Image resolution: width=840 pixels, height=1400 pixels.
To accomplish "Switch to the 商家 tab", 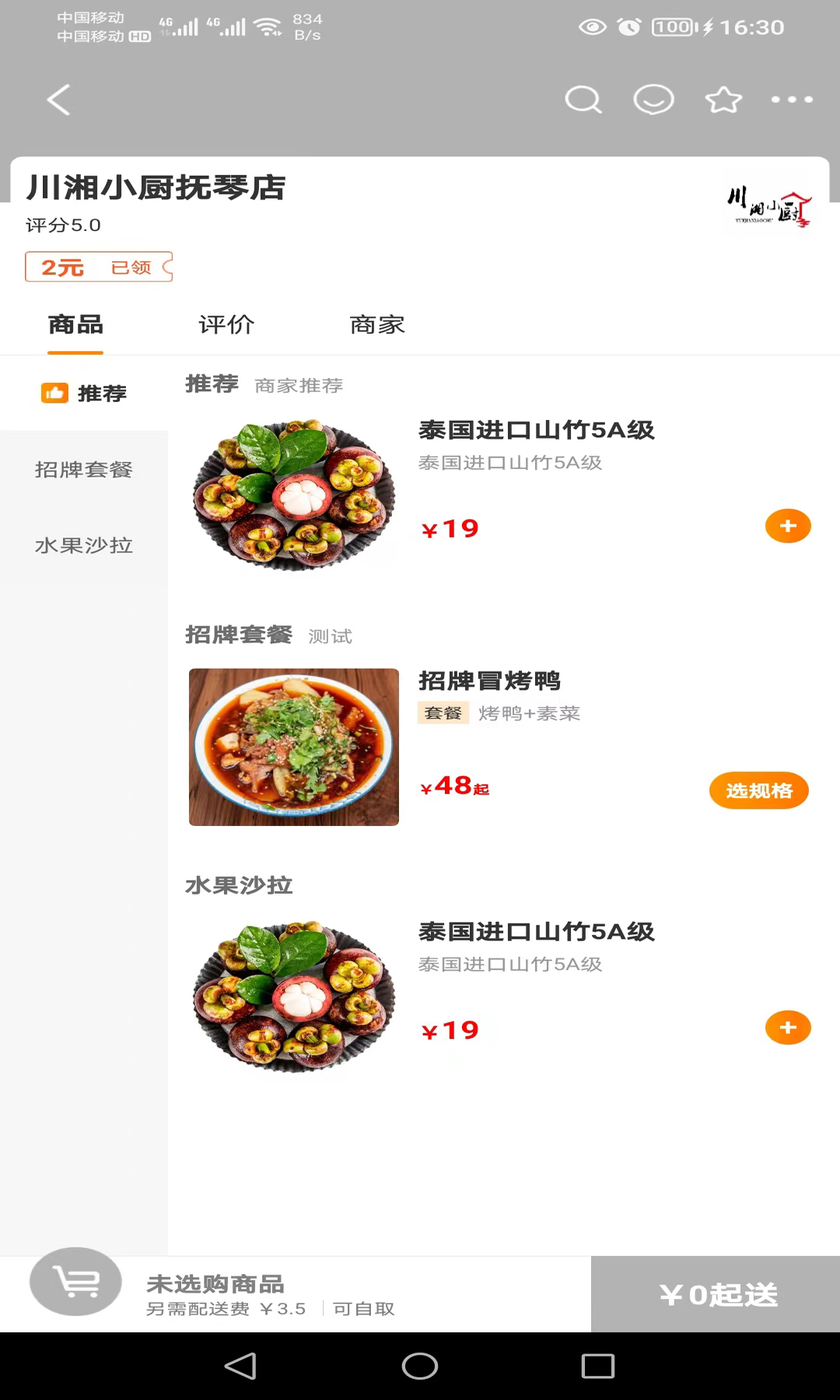I will [376, 324].
